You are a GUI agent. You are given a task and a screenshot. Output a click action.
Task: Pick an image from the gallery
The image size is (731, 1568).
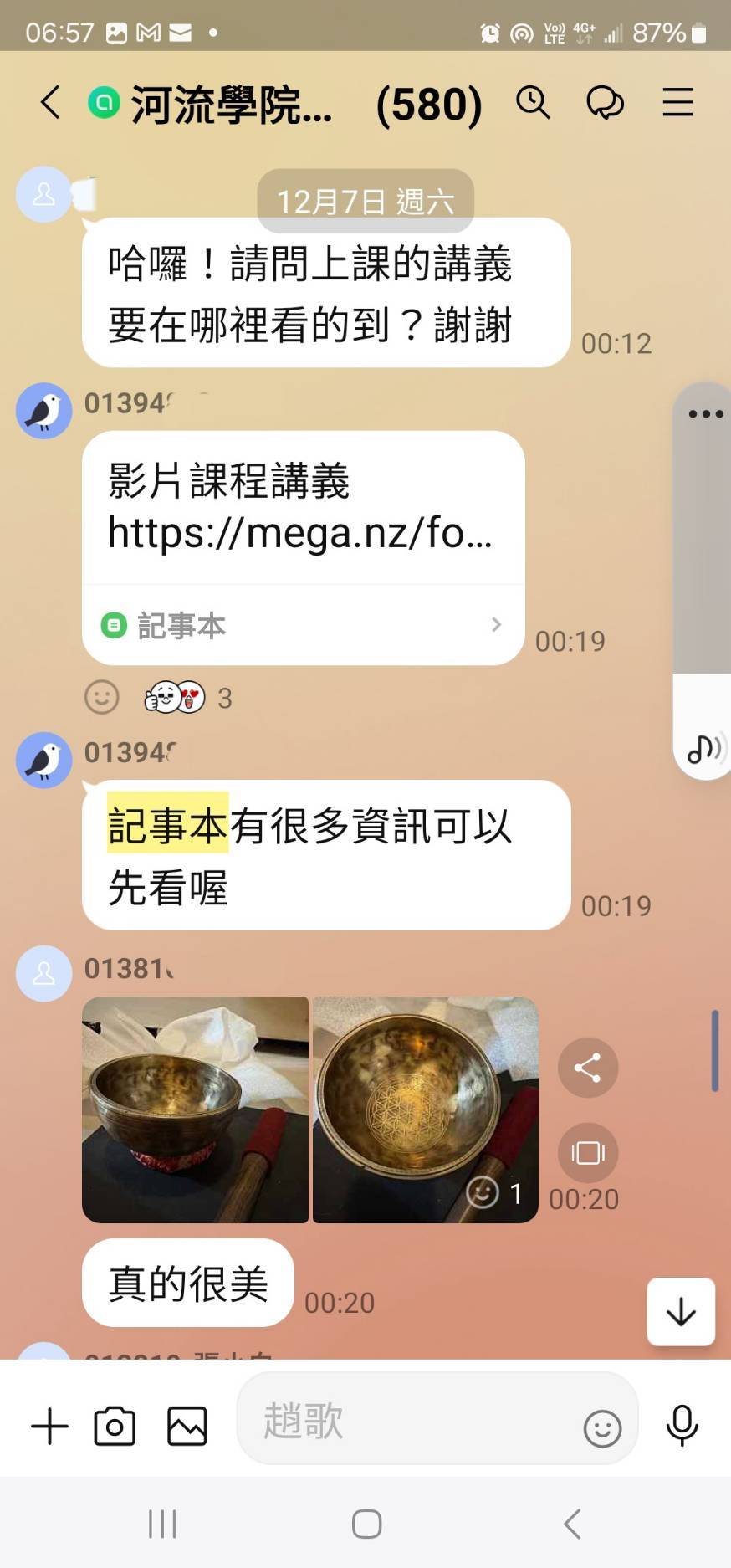pos(187,1427)
